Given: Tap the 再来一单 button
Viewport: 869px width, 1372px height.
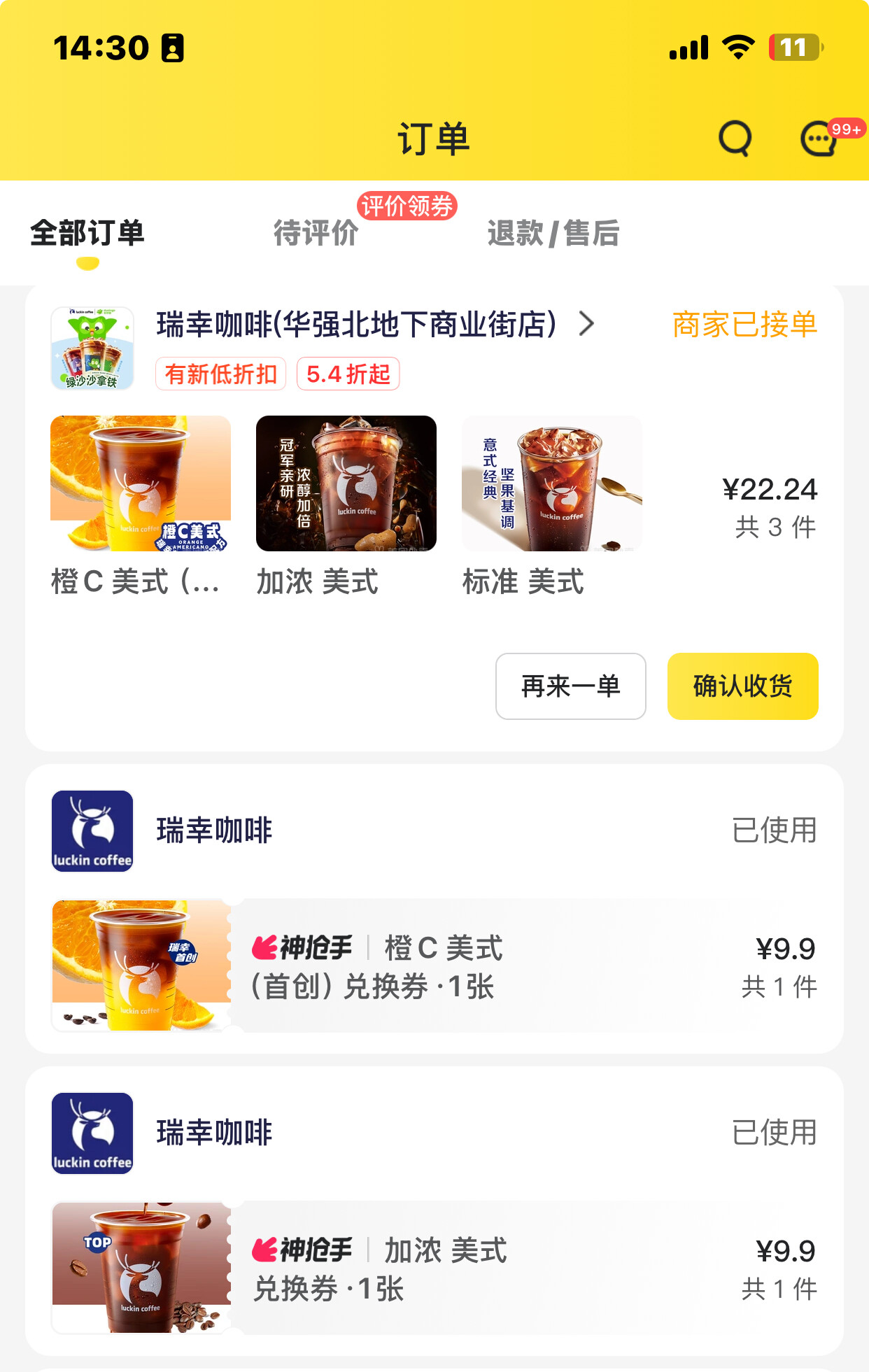Looking at the screenshot, I should coord(570,686).
